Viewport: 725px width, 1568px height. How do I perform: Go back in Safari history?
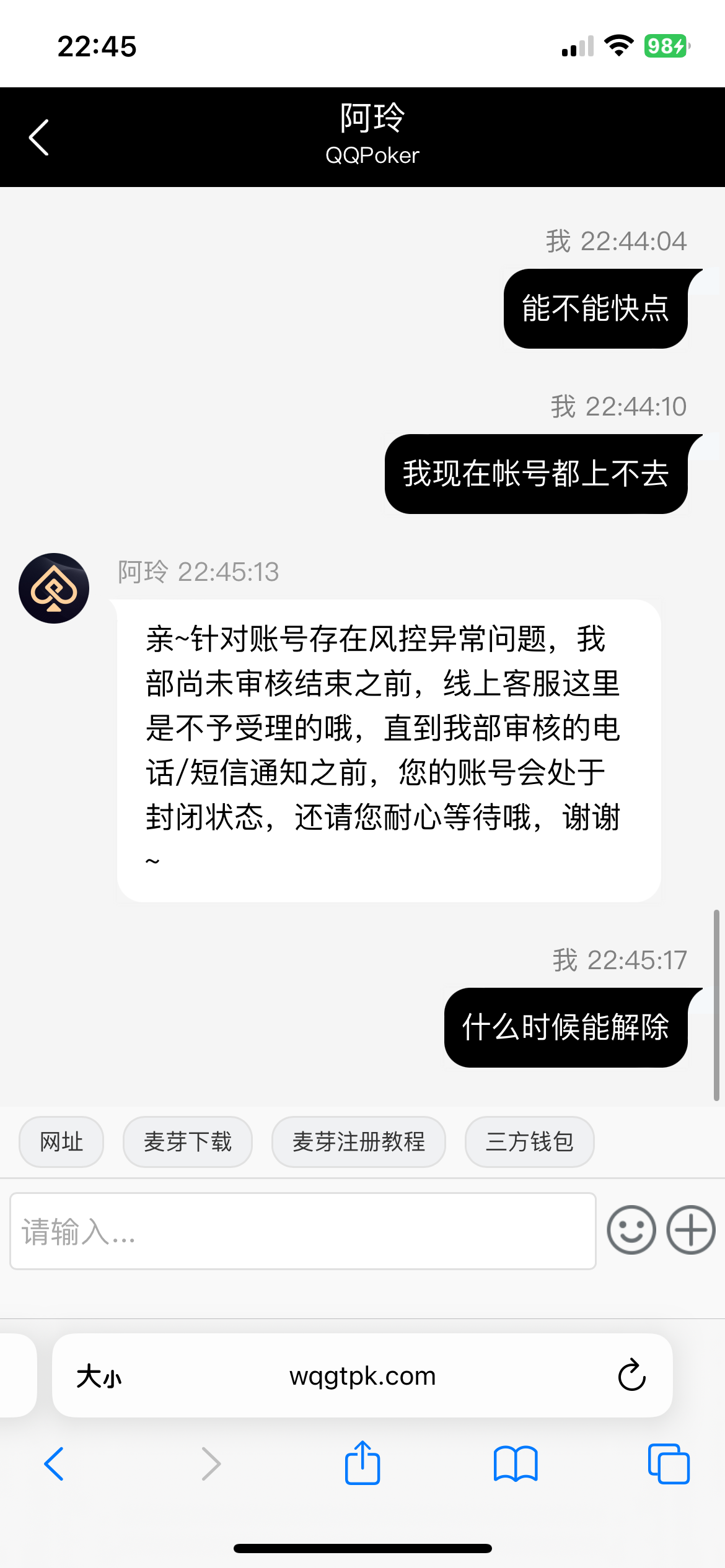tap(54, 1463)
